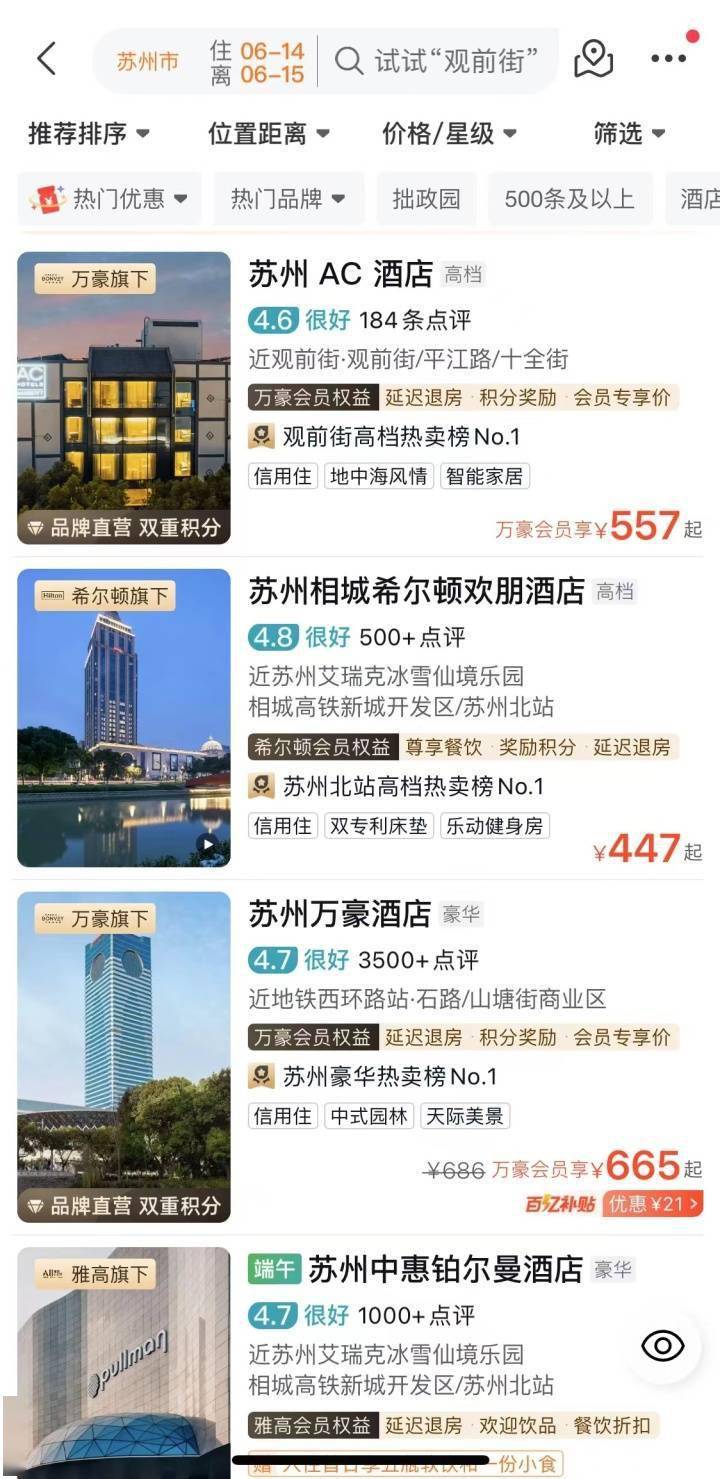Expand the 热门品牌 brand chip
This screenshot has width=720, height=1479.
(288, 198)
